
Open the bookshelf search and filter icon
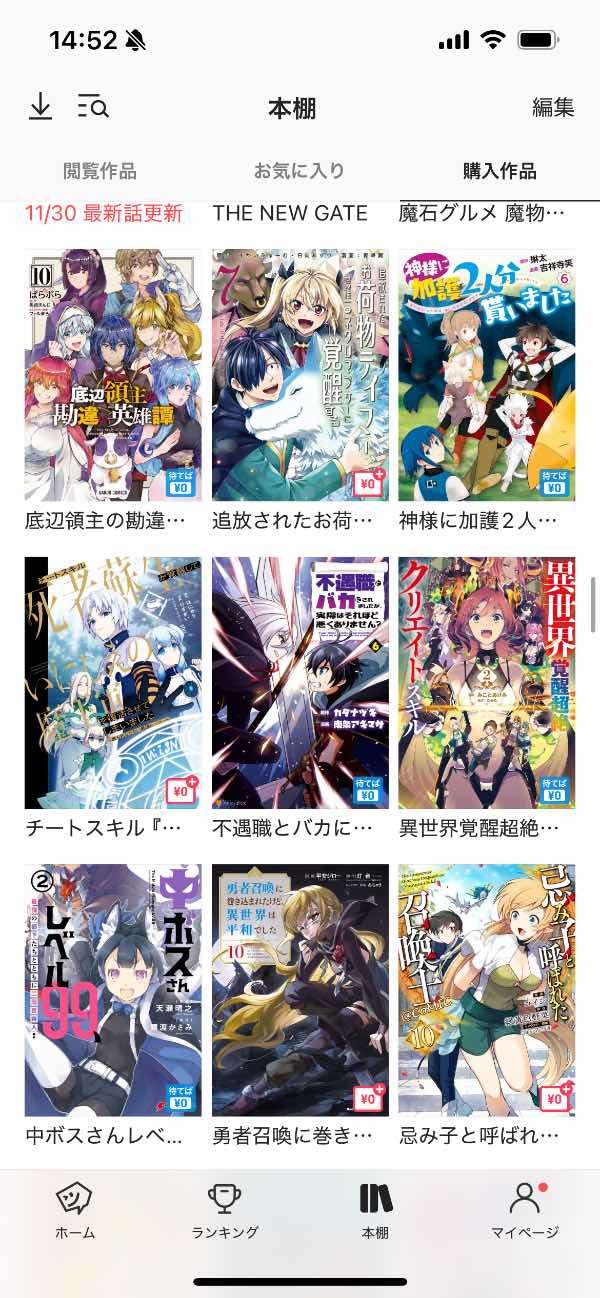(93, 106)
